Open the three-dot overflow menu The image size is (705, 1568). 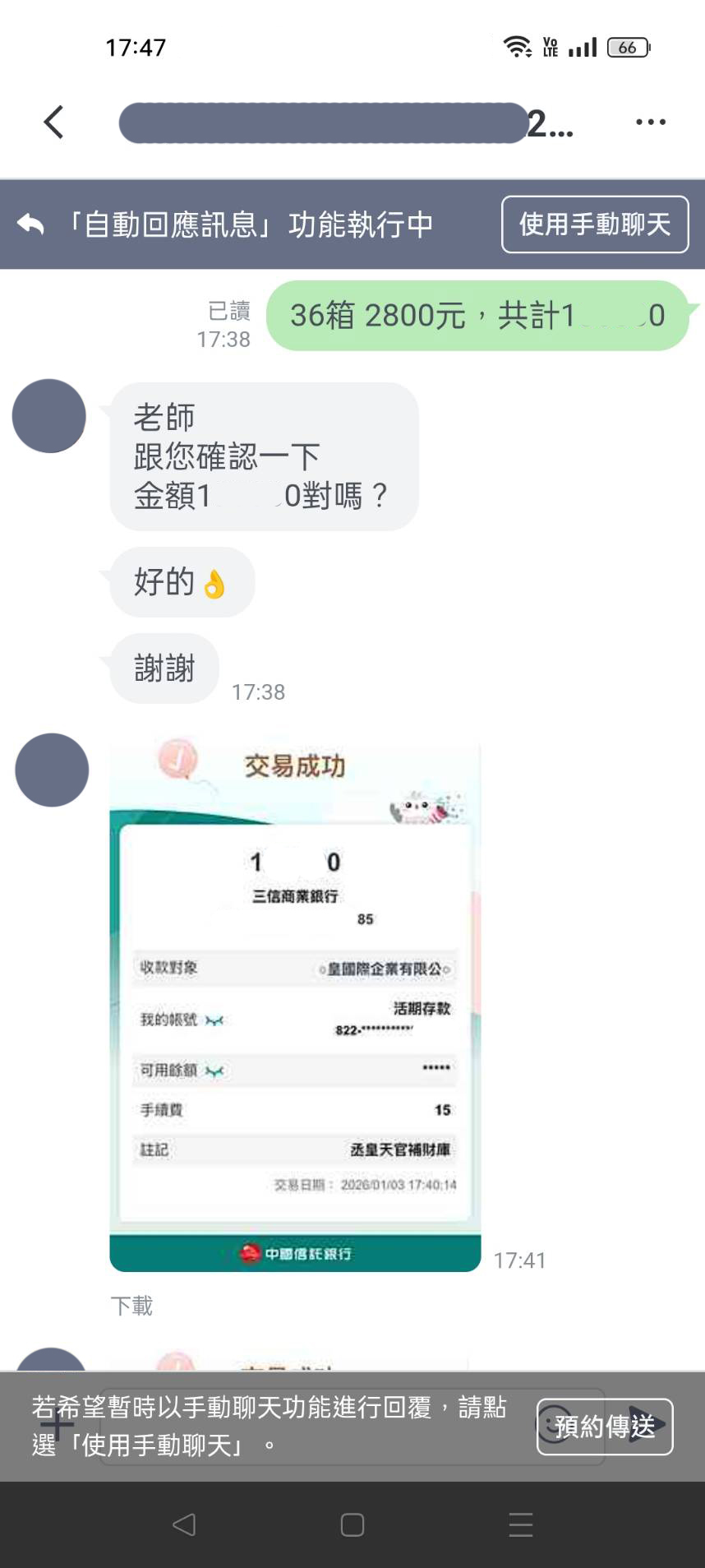[x=650, y=123]
